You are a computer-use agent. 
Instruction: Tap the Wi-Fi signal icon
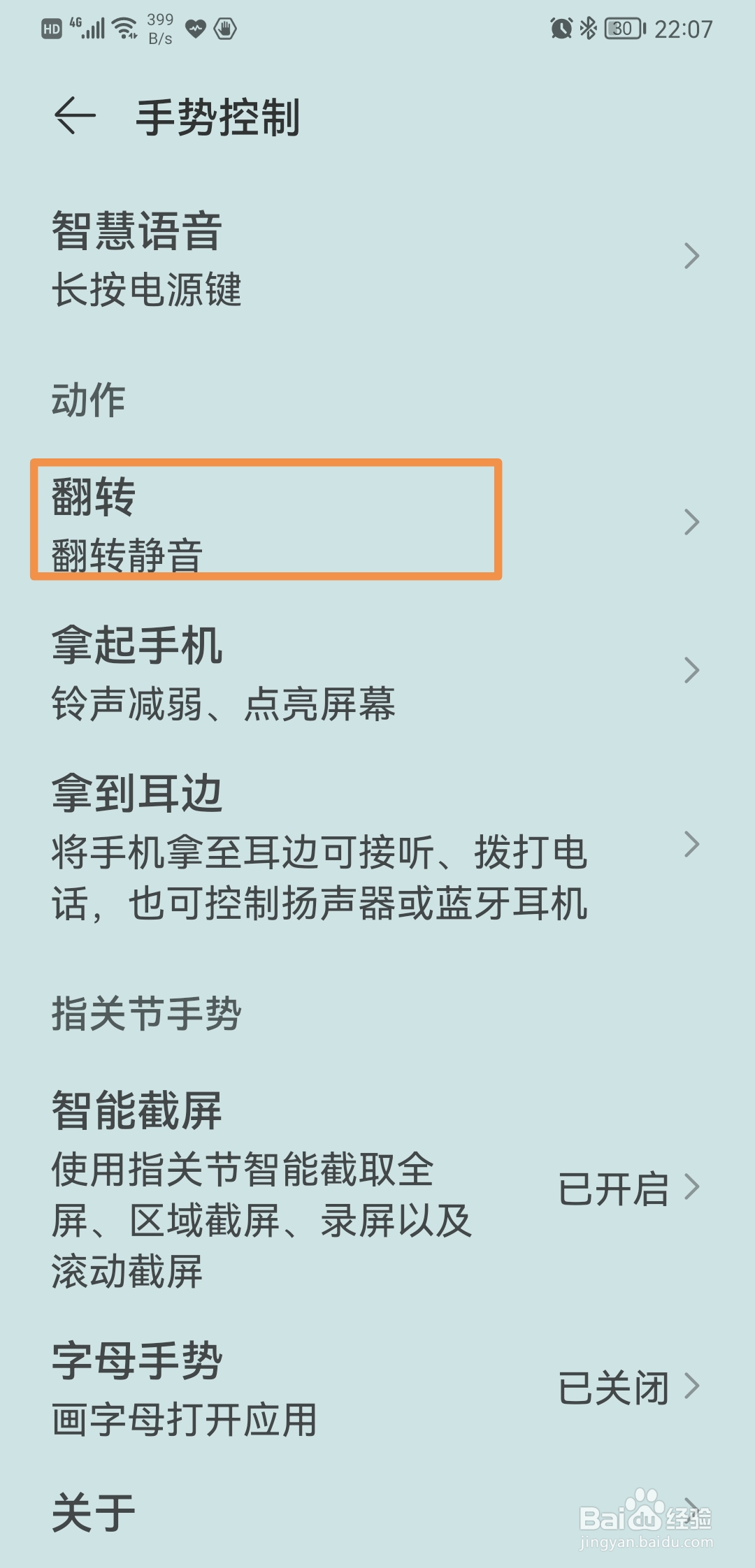pos(124,27)
